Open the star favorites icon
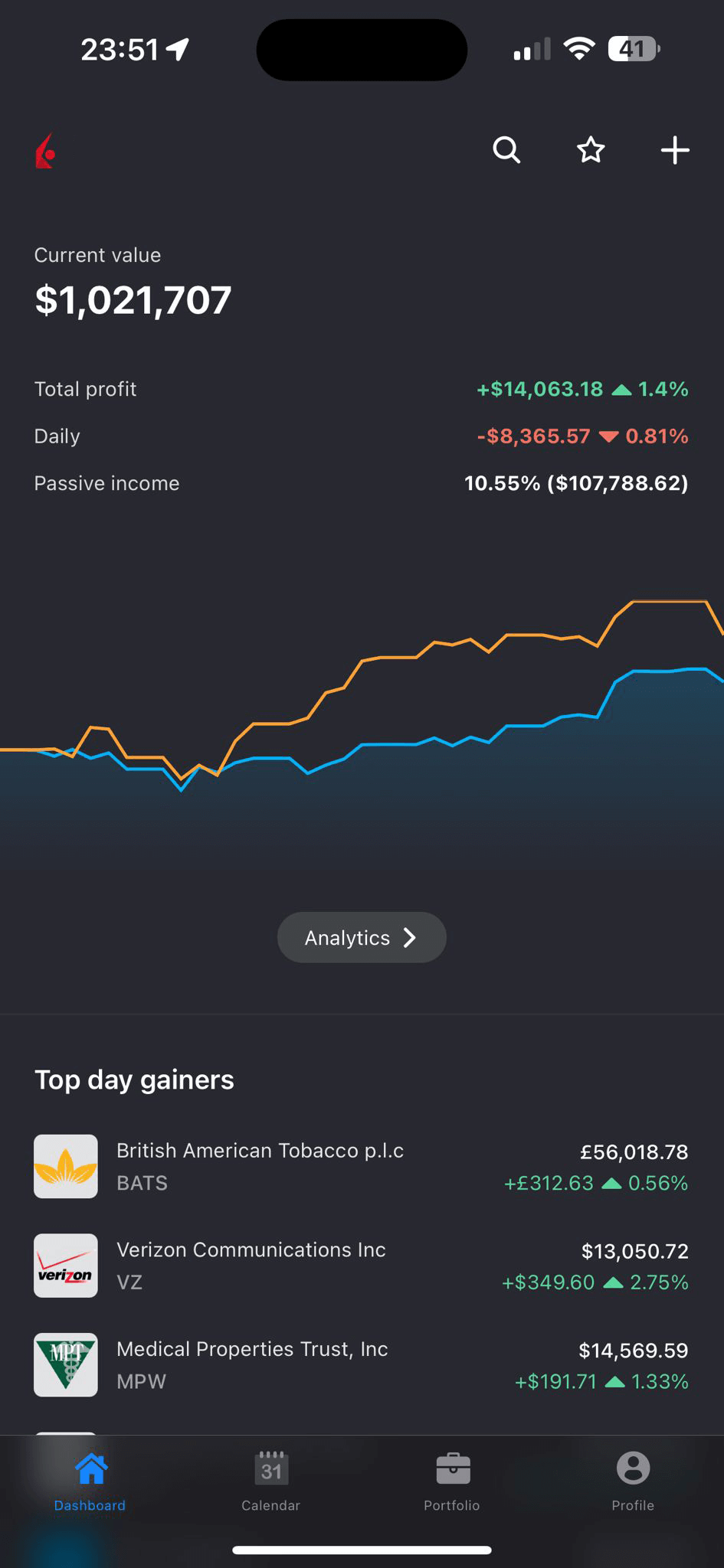724x1568 pixels. (591, 150)
